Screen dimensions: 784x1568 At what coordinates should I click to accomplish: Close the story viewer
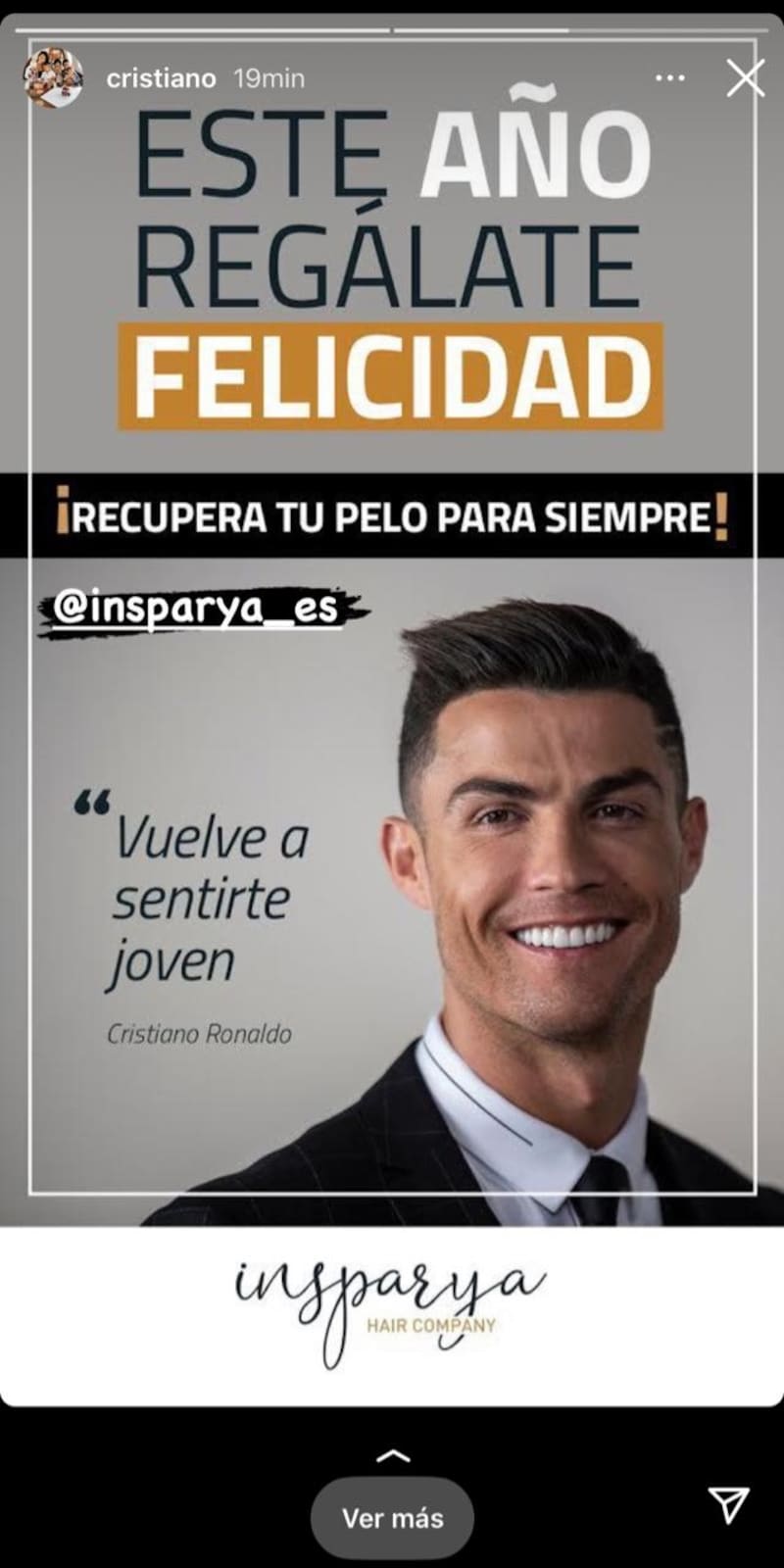pos(745,78)
